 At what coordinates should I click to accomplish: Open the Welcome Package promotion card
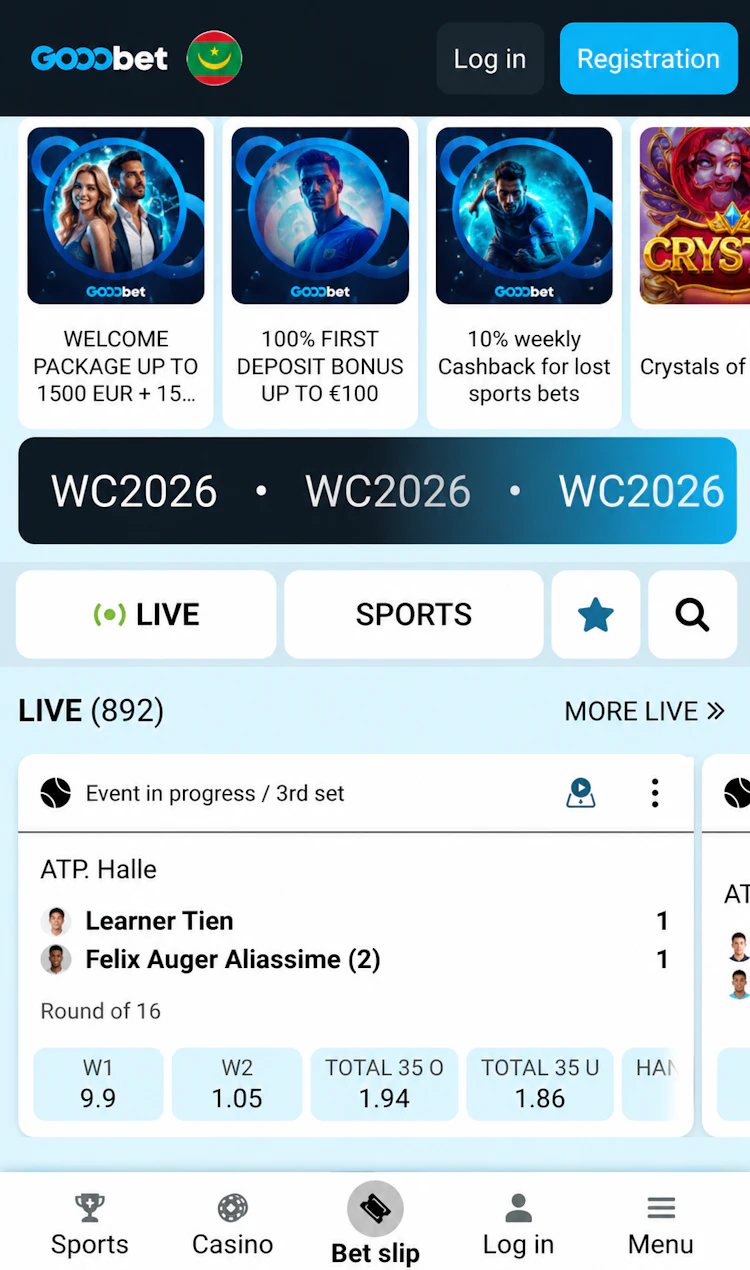coord(116,272)
